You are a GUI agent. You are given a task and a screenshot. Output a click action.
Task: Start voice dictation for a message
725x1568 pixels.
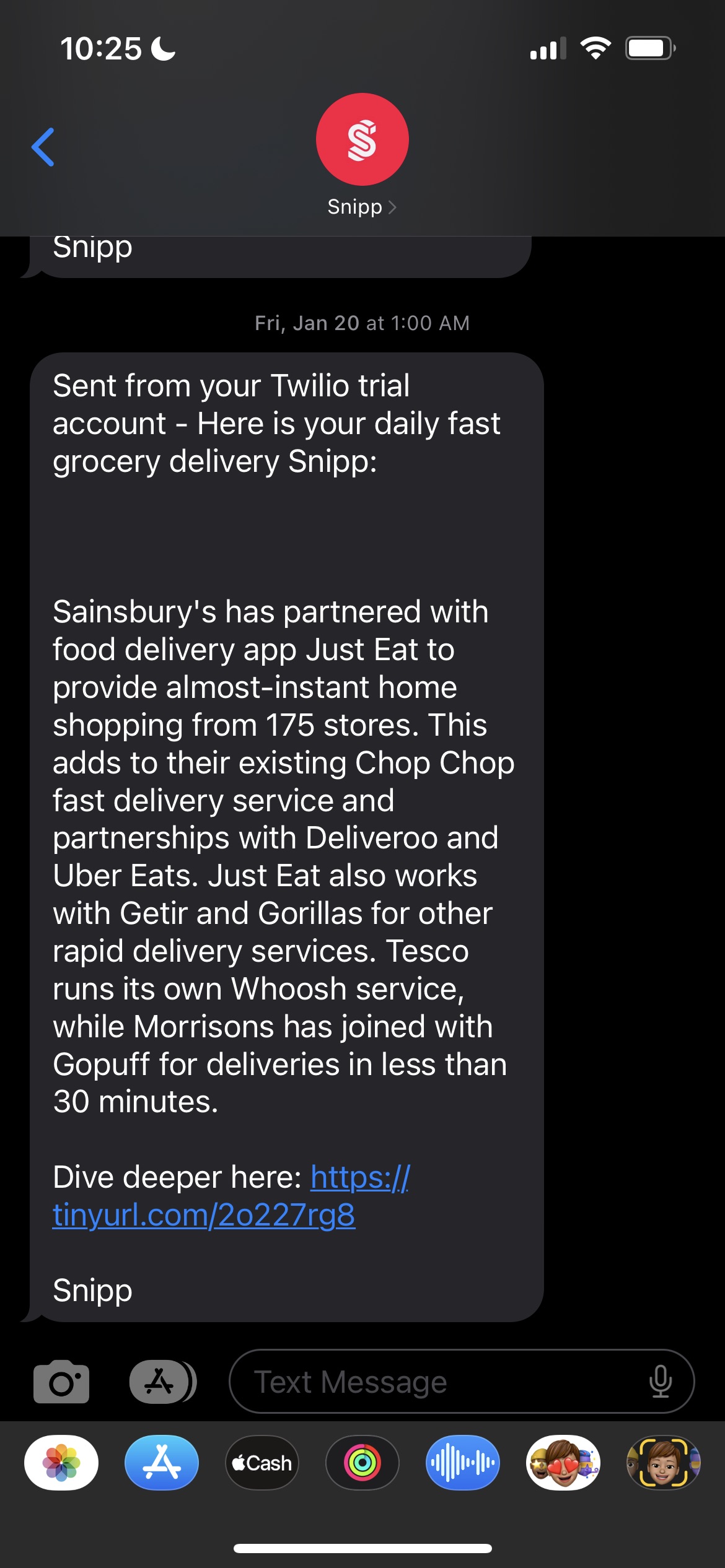point(660,1382)
